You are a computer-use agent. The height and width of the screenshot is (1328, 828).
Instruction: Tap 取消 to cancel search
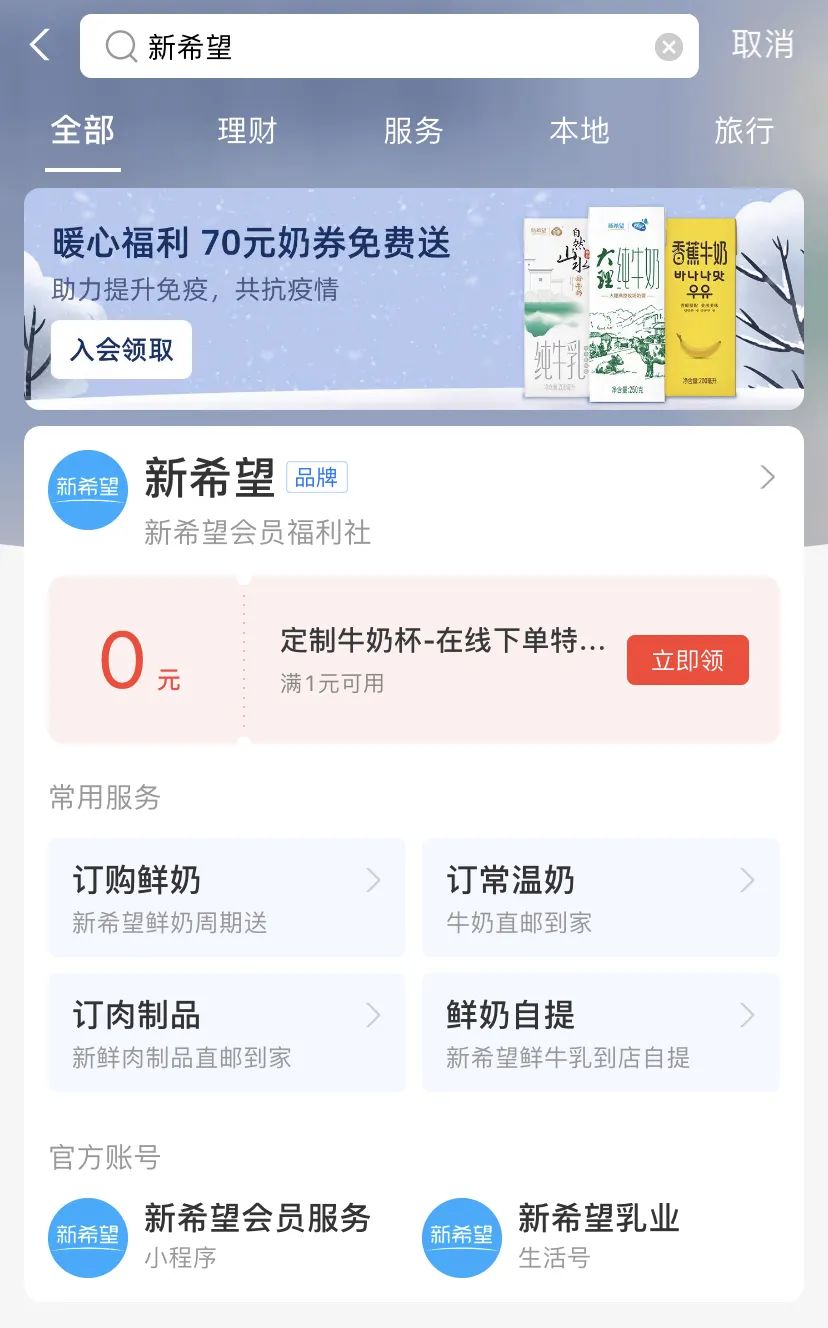pyautogui.click(x=762, y=45)
